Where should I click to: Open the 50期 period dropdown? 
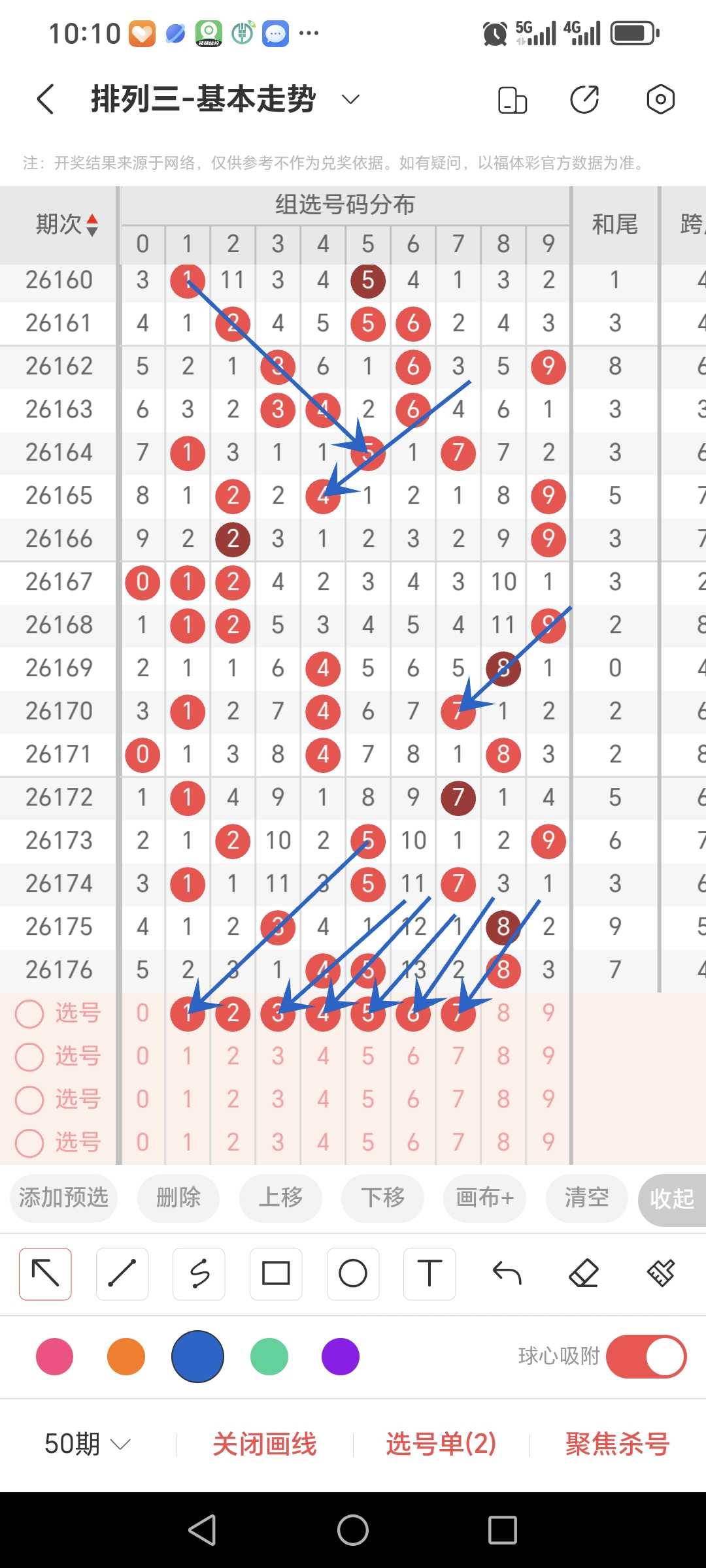(x=88, y=1443)
